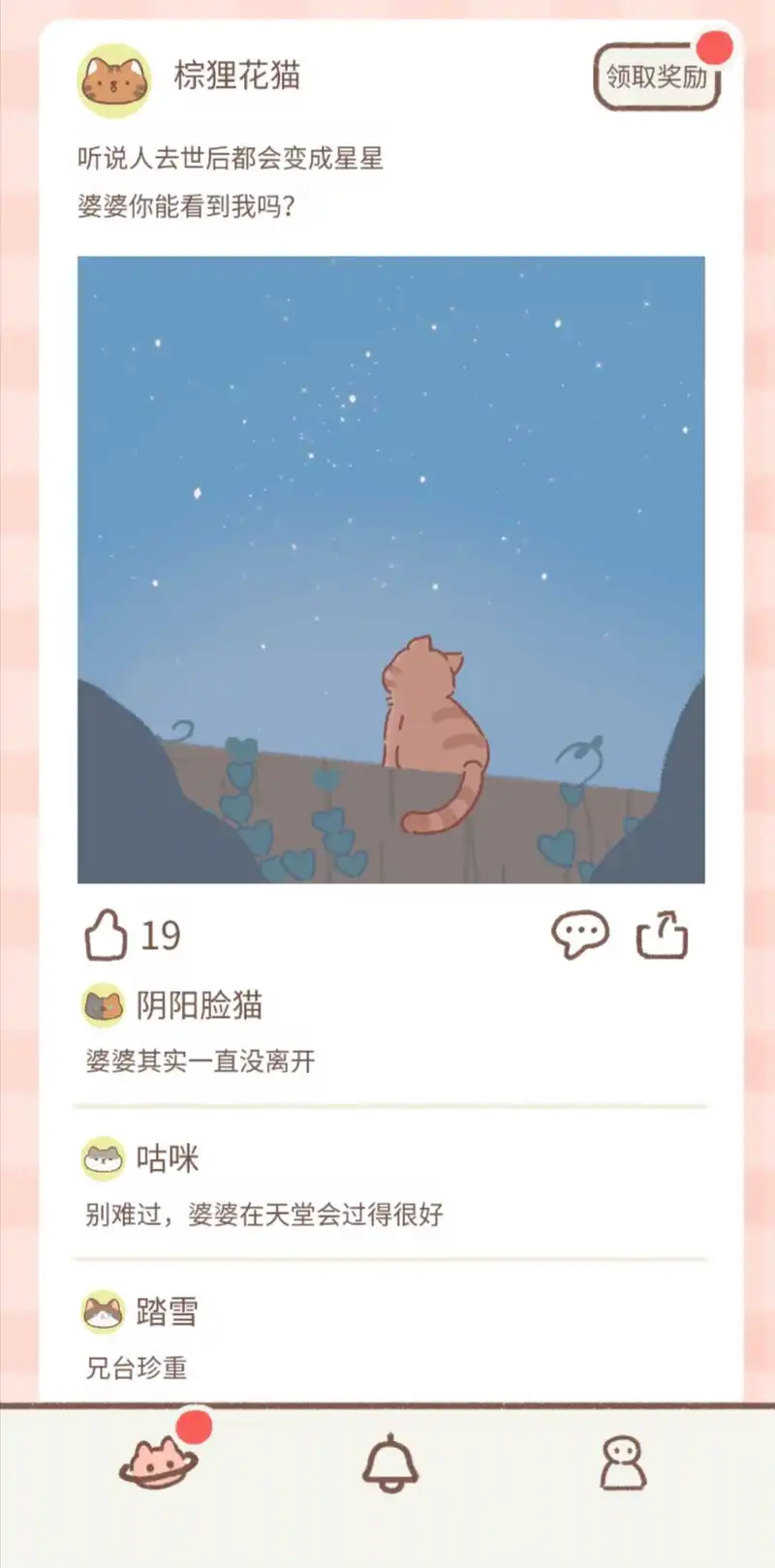Tap the 领取奖励 reward button
Screen dimensions: 775x1568
657,77
